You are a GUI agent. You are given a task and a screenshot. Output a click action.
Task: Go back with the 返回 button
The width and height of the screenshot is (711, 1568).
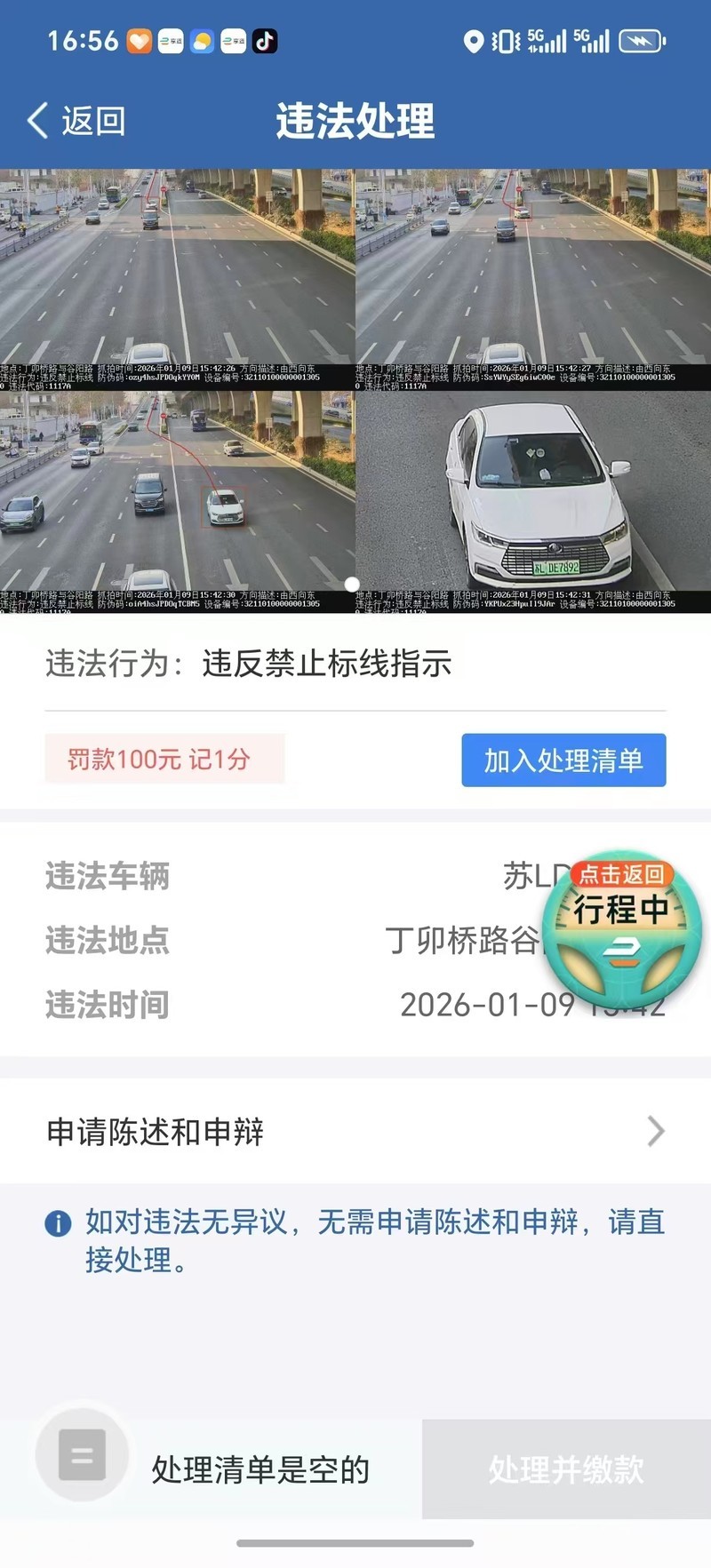tap(76, 121)
